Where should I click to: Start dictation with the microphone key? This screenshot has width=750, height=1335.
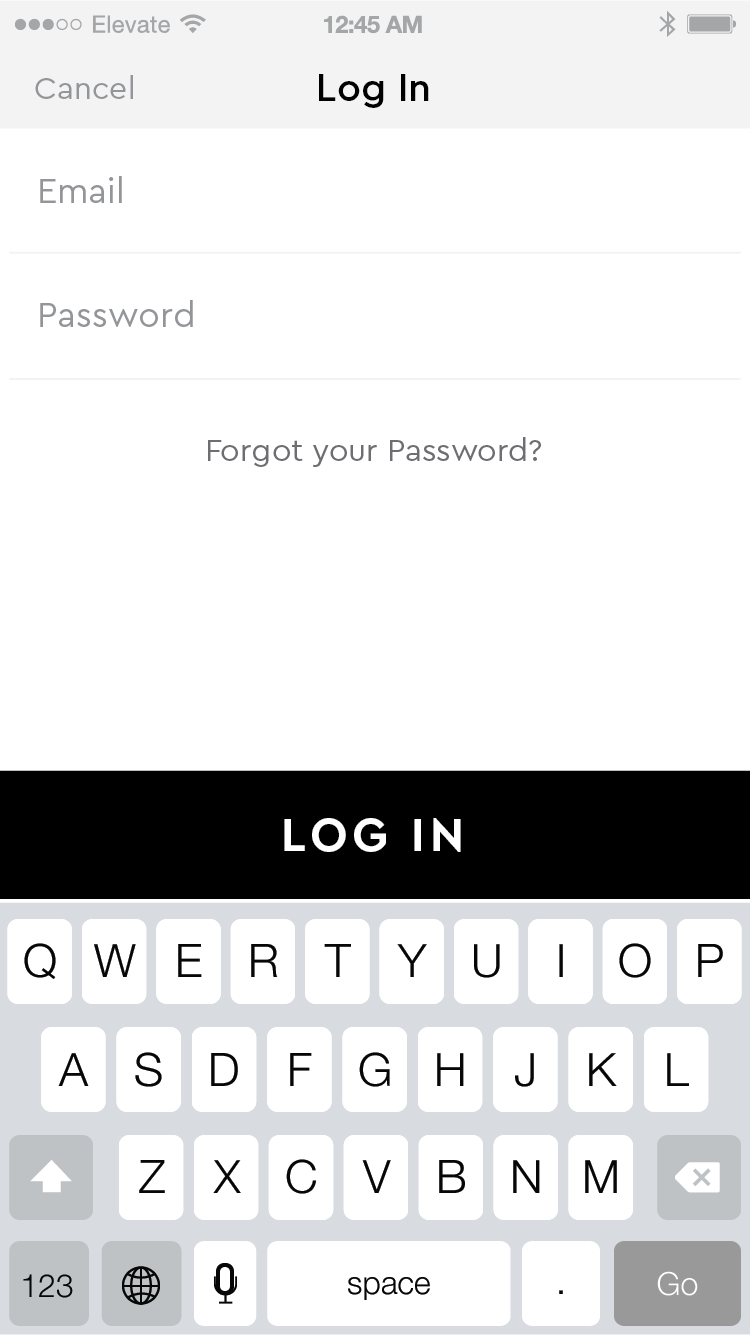point(225,1283)
